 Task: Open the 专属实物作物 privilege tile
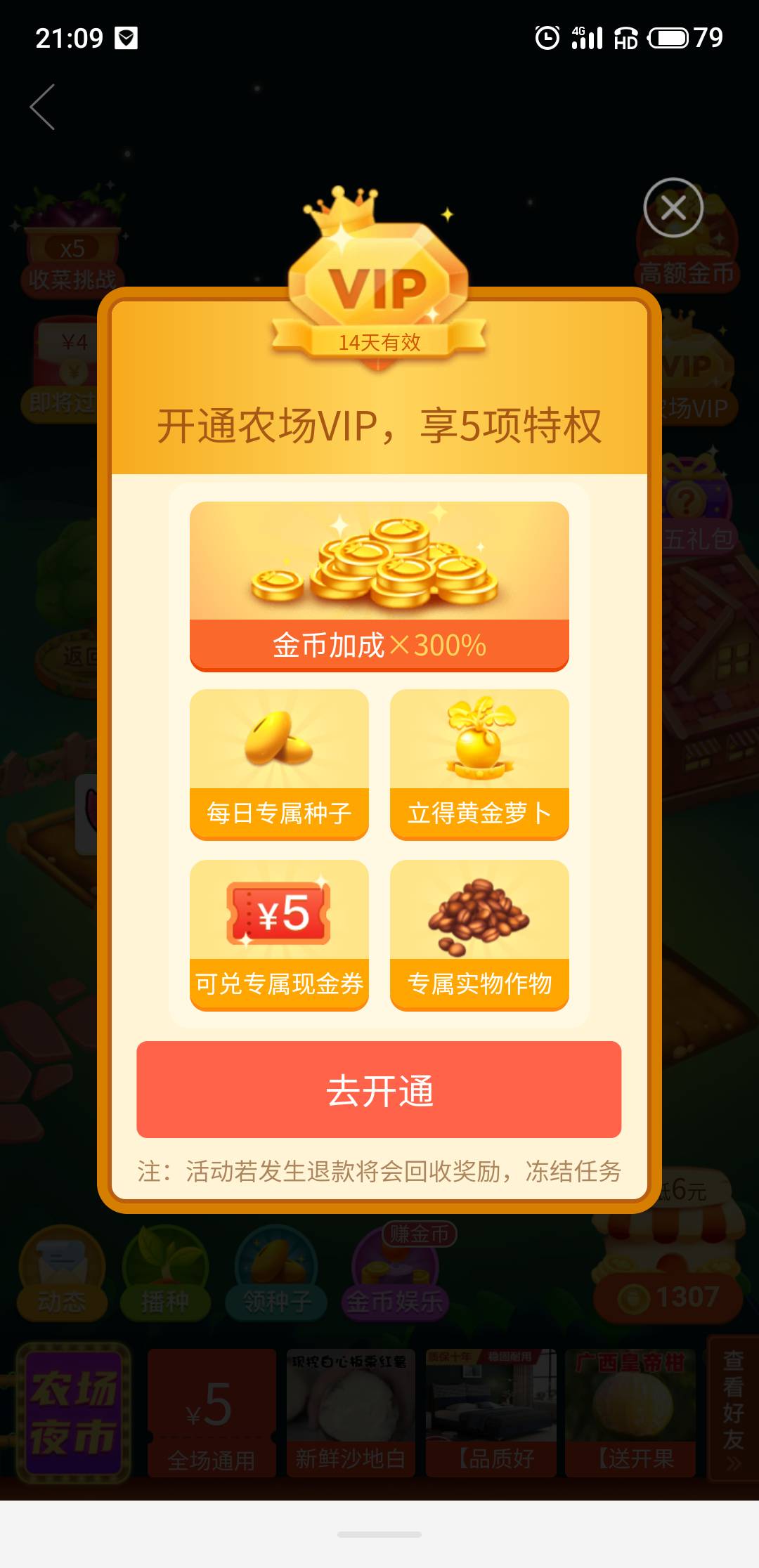point(479,935)
